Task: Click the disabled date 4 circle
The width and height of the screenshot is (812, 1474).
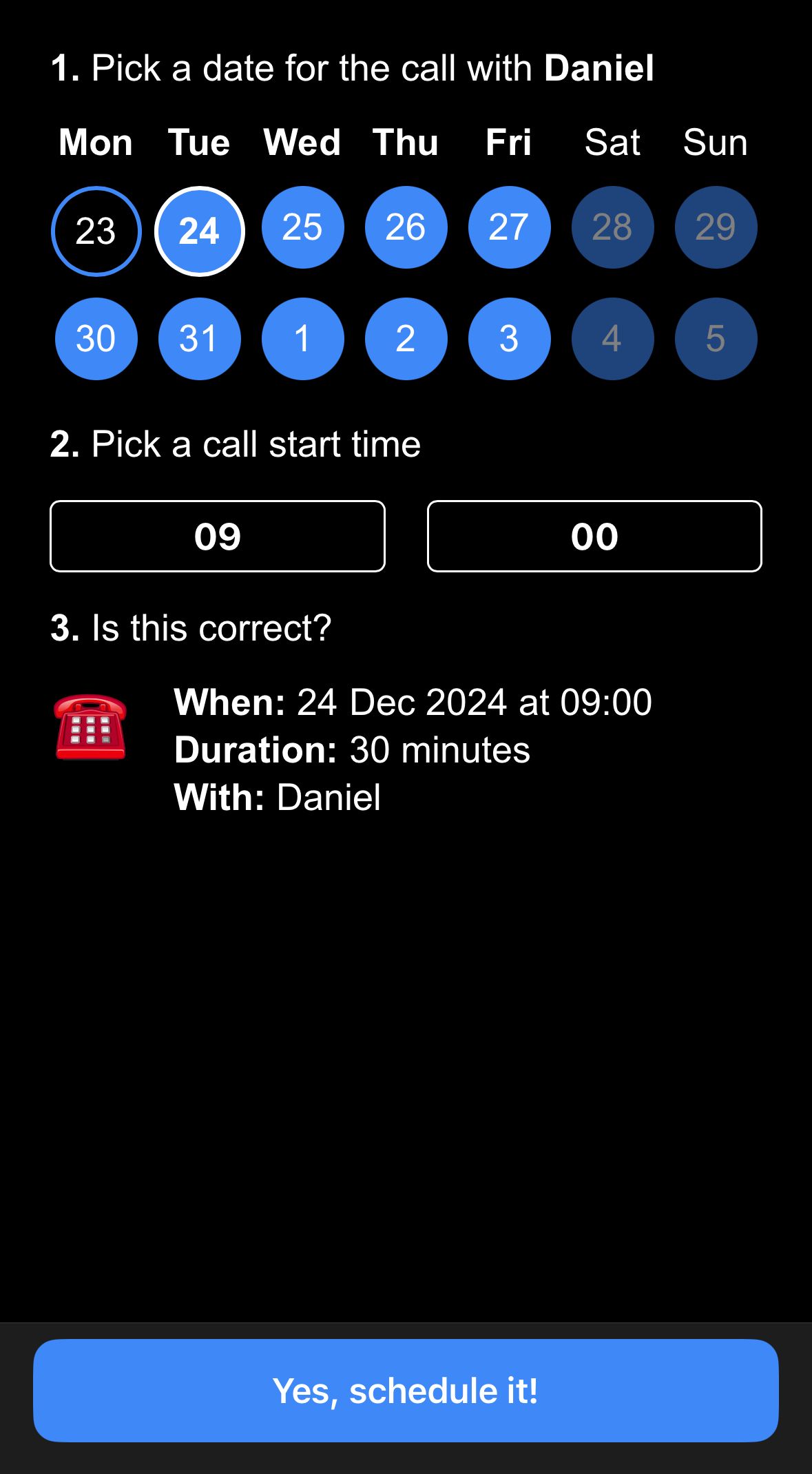Action: click(612, 338)
